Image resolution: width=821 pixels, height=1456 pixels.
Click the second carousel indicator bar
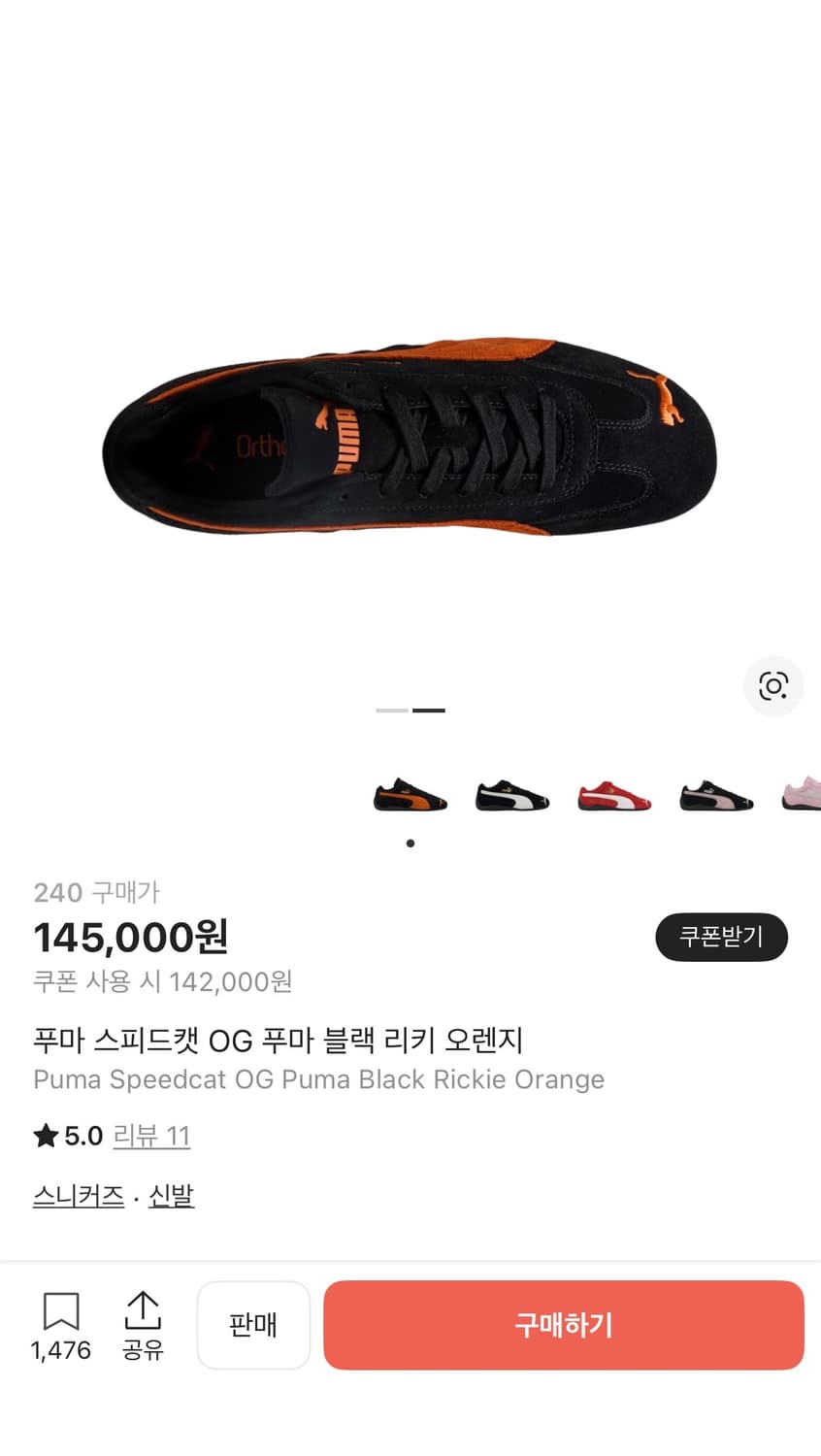coord(427,710)
